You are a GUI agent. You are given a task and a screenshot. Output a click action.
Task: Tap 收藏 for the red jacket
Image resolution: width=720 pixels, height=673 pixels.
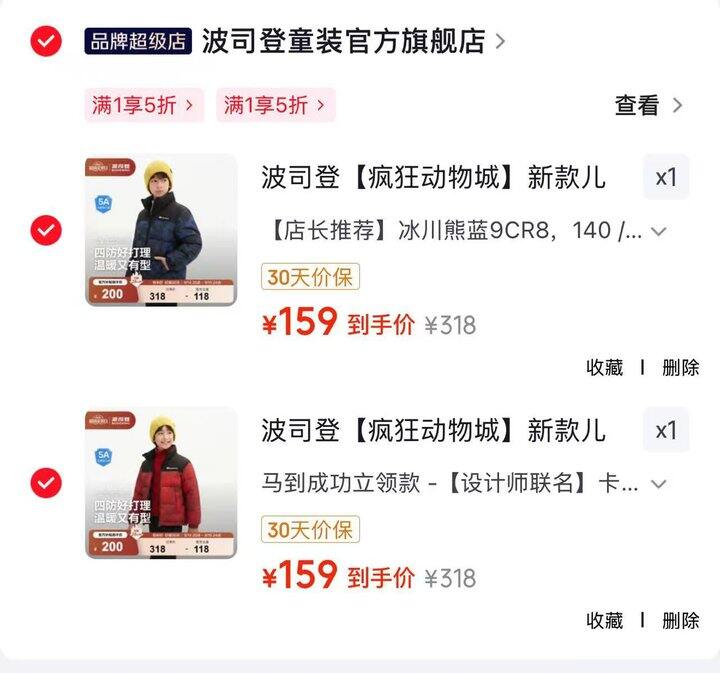604,620
